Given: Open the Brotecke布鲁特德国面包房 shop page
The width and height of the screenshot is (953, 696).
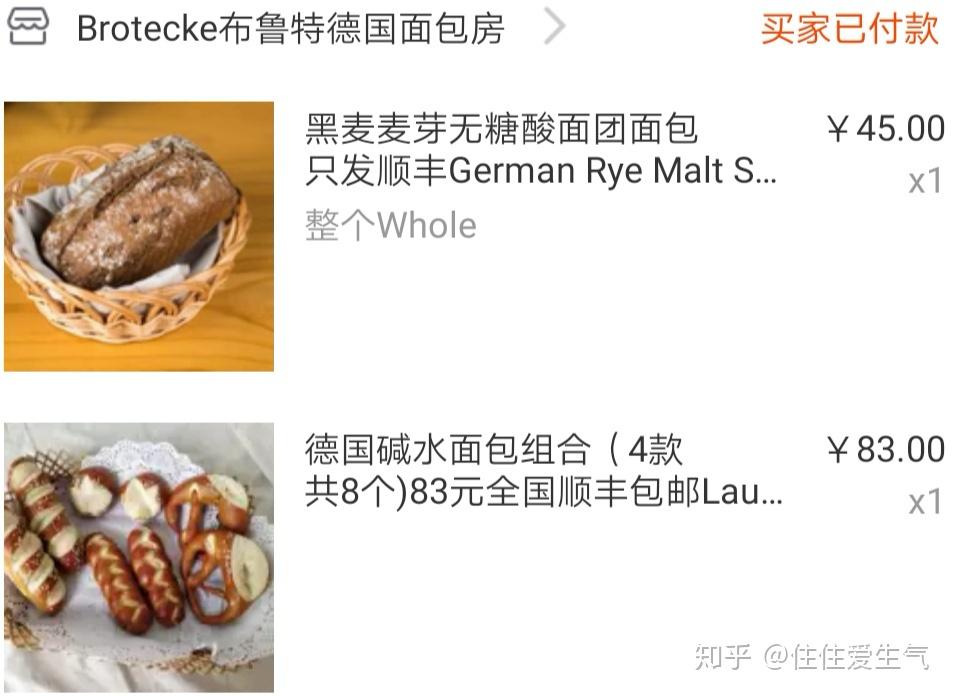Looking at the screenshot, I should pyautogui.click(x=290, y=29).
